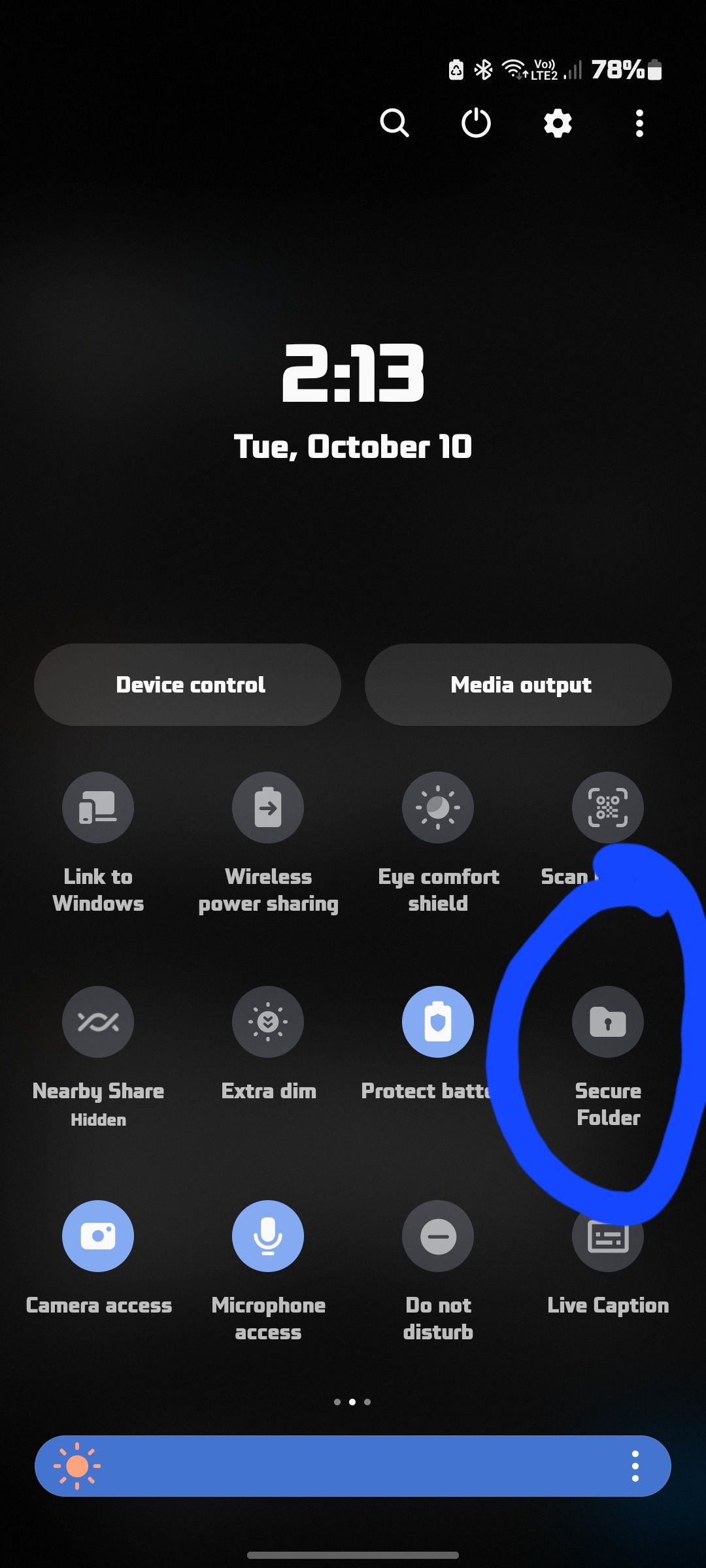Image resolution: width=706 pixels, height=1568 pixels.
Task: Turn off Camera access
Action: pos(98,1236)
